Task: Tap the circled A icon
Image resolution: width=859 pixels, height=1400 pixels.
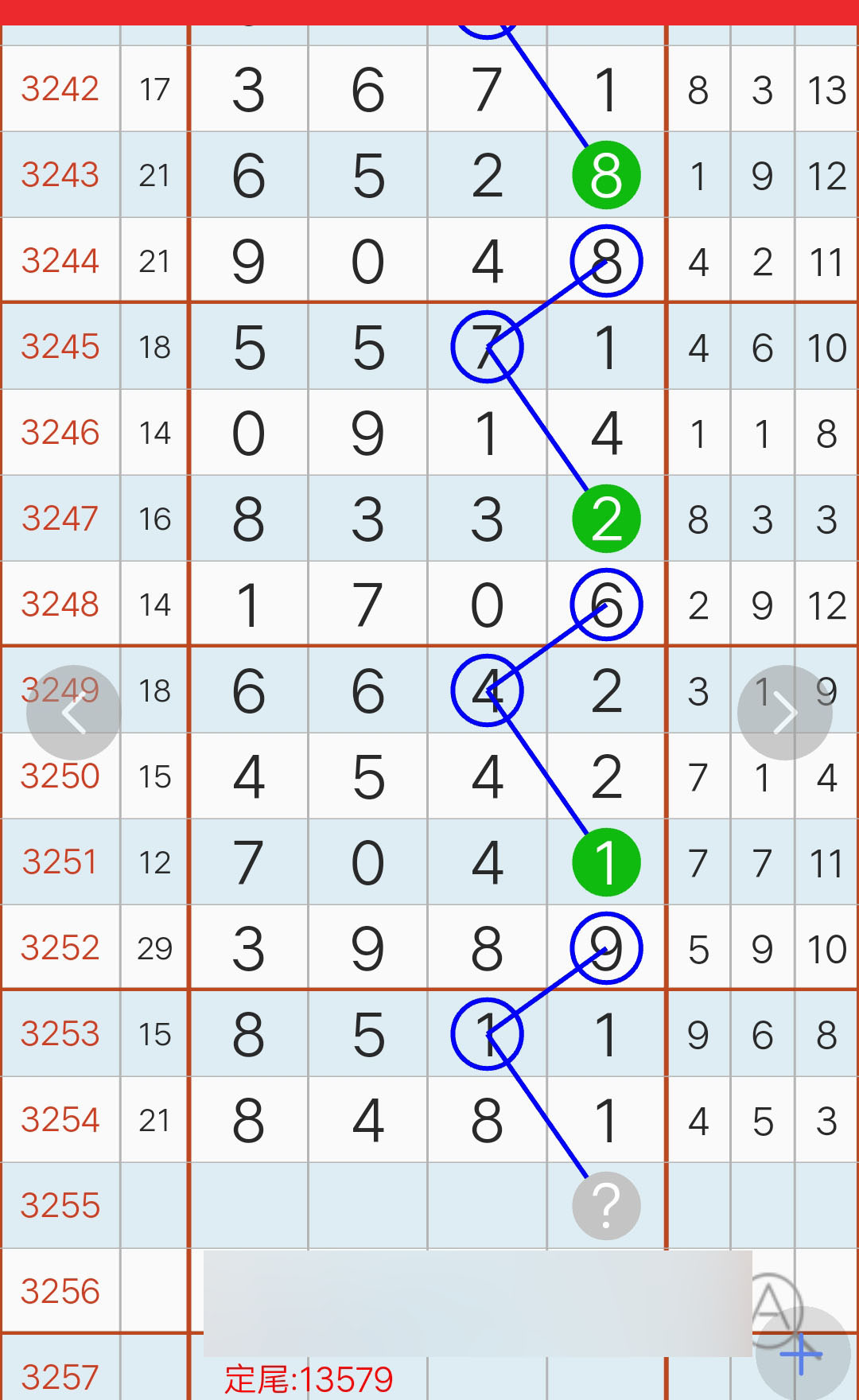Action: pyautogui.click(x=770, y=1303)
